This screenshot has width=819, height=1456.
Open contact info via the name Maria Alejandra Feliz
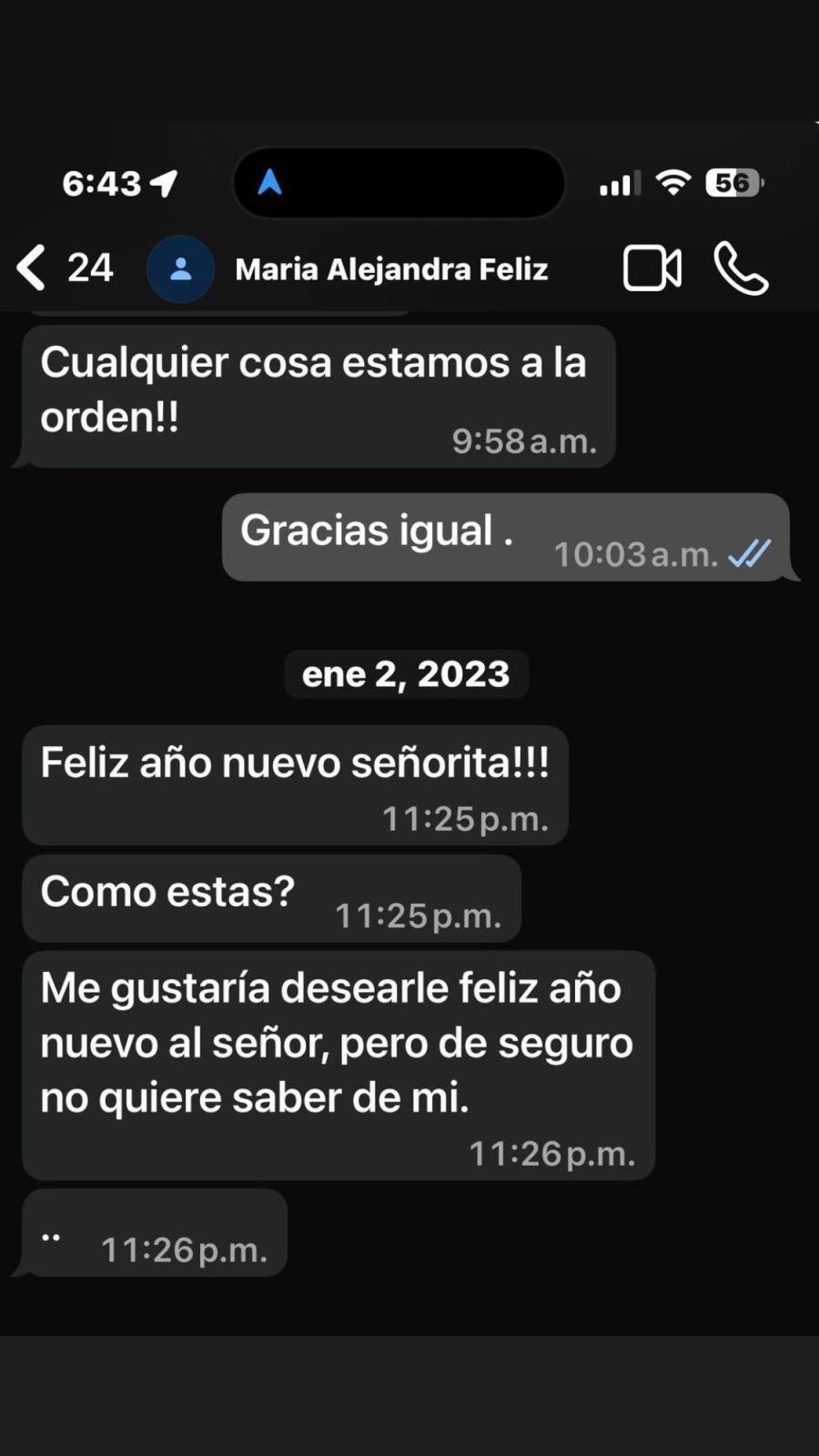pos(390,268)
